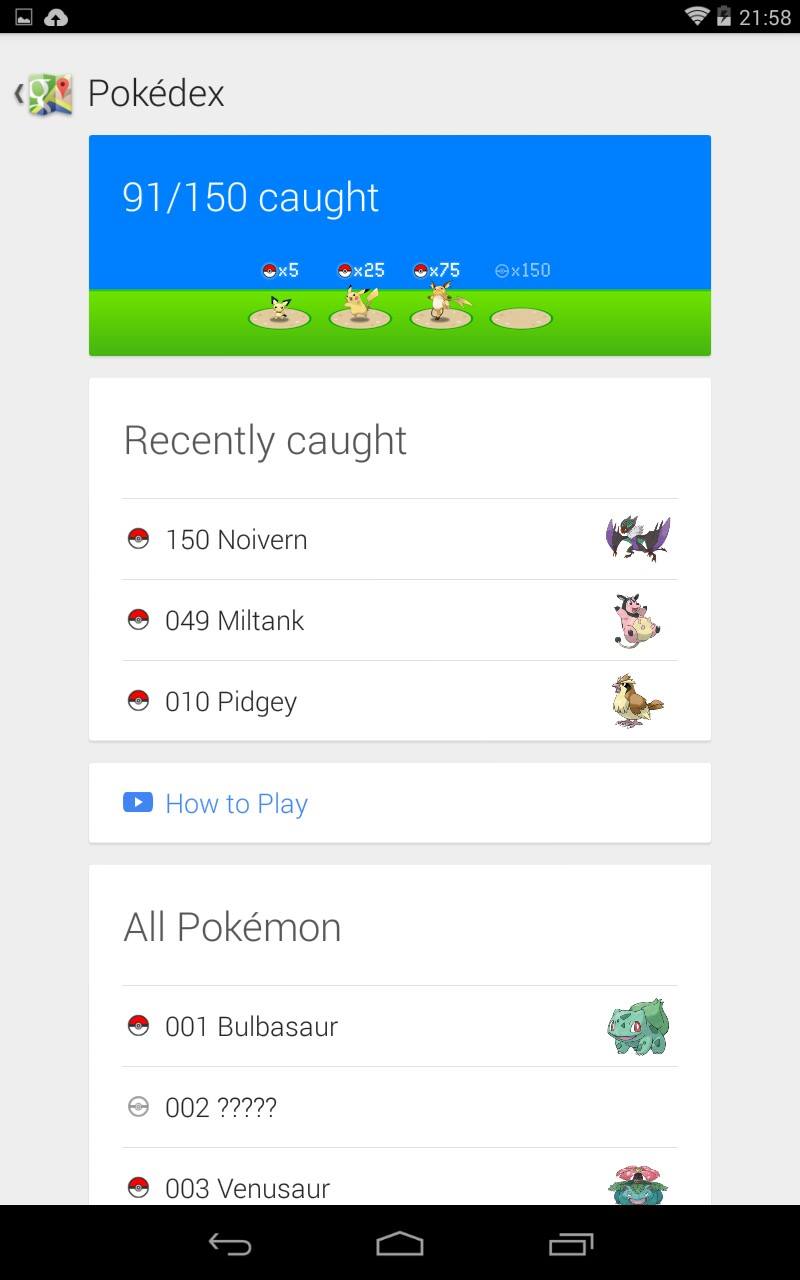Screen dimensions: 800x1280
Task: Tap the uncaught 002 ????? row
Action: pyautogui.click(x=399, y=1108)
